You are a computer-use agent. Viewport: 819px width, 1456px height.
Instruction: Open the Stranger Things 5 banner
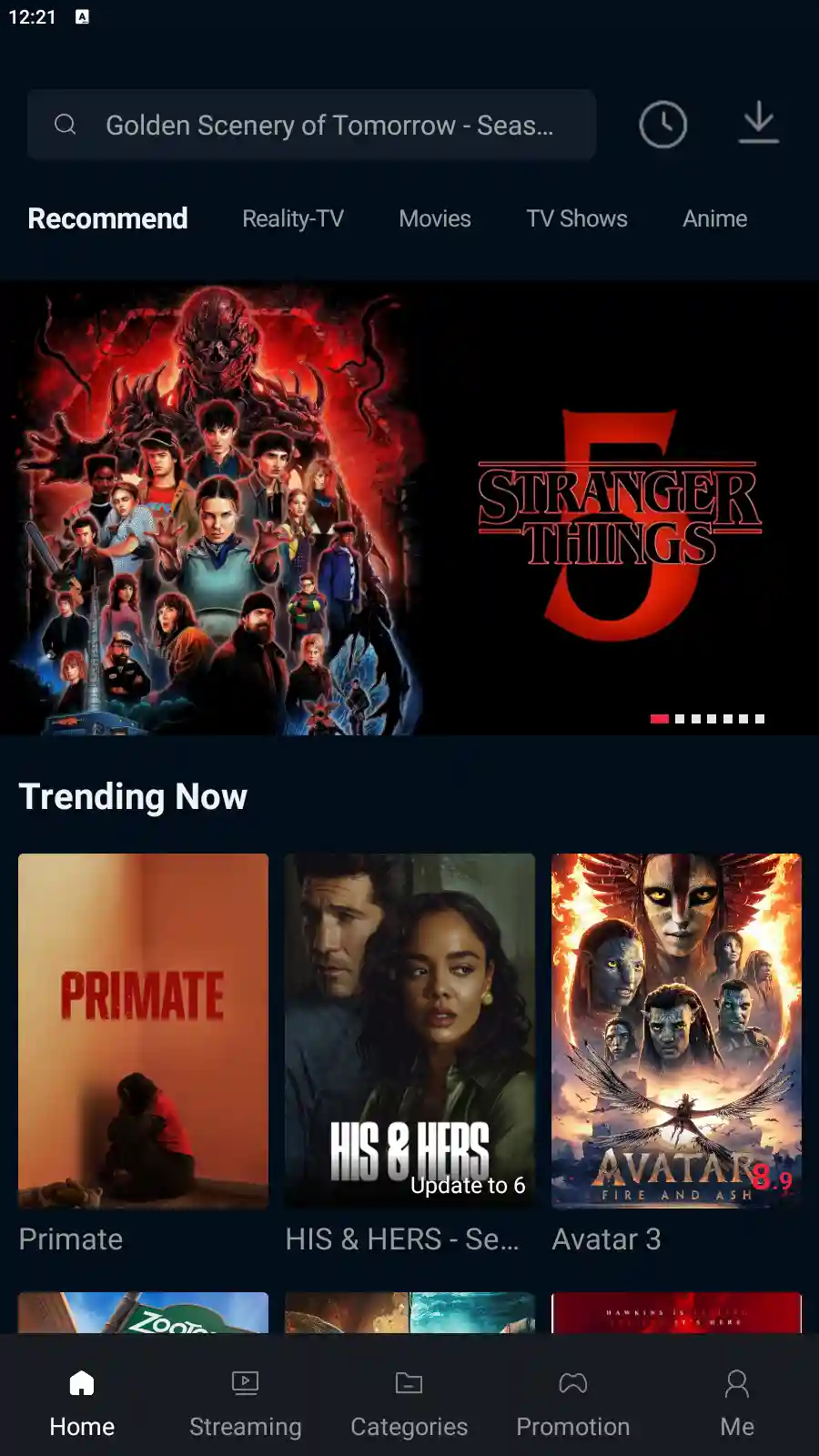coord(409,508)
